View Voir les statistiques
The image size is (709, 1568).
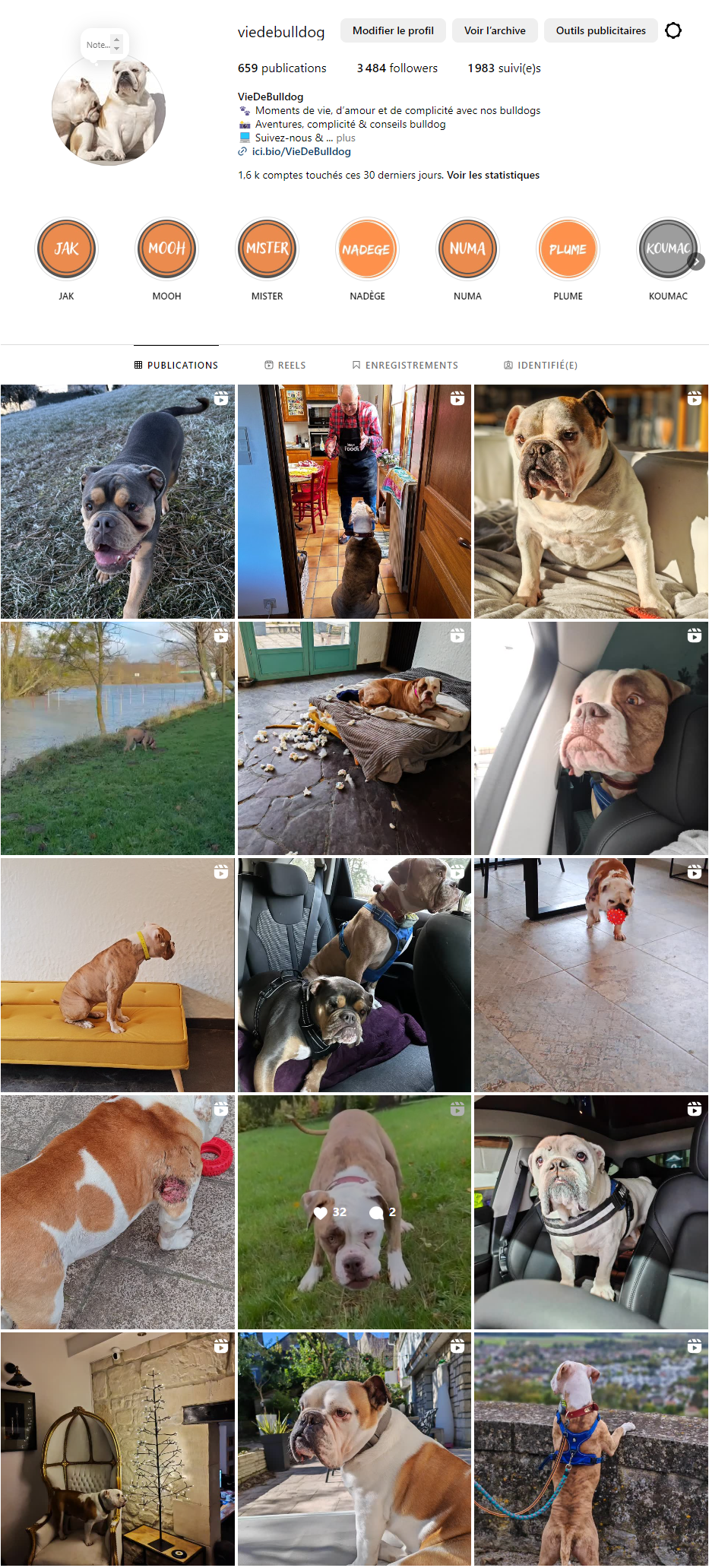tap(493, 175)
